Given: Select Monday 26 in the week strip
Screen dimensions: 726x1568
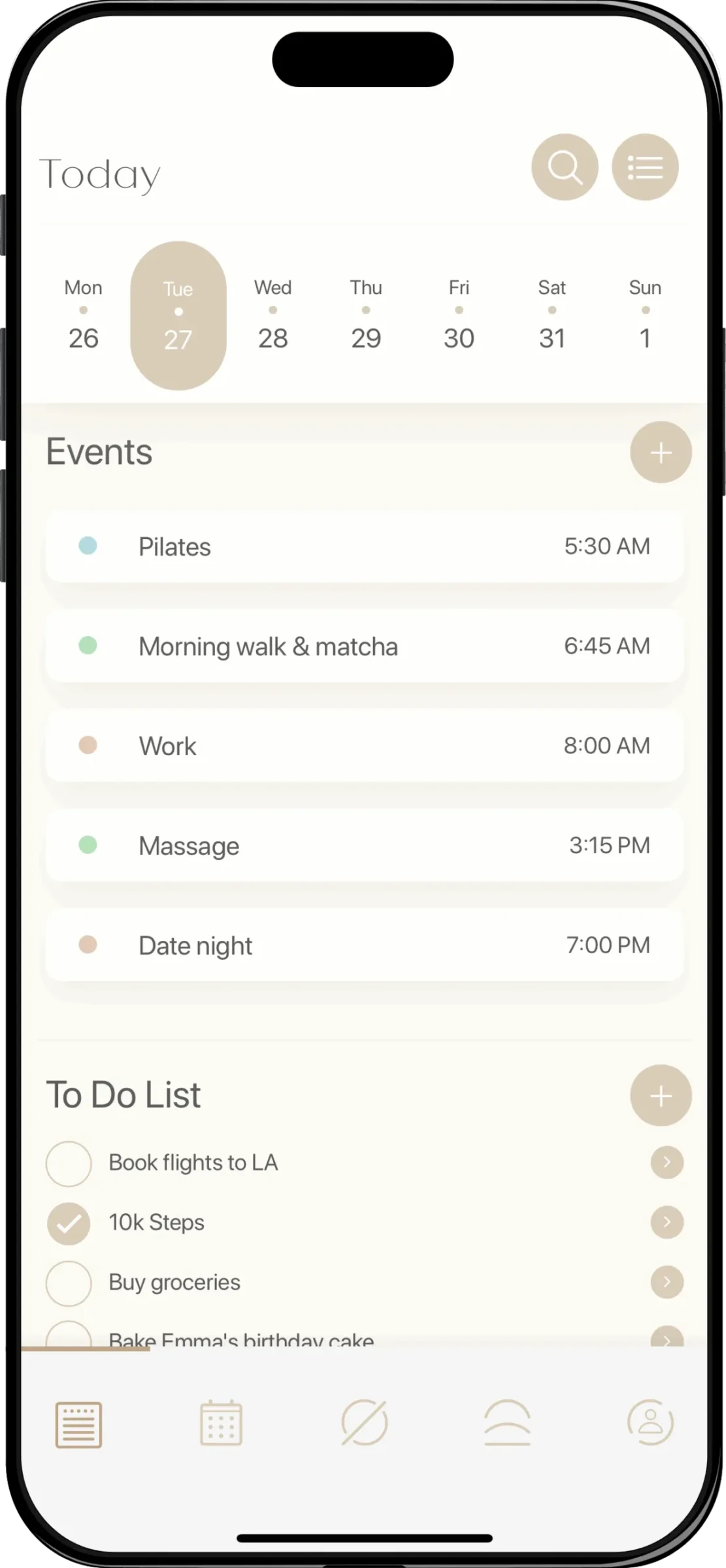Looking at the screenshot, I should pos(84,316).
